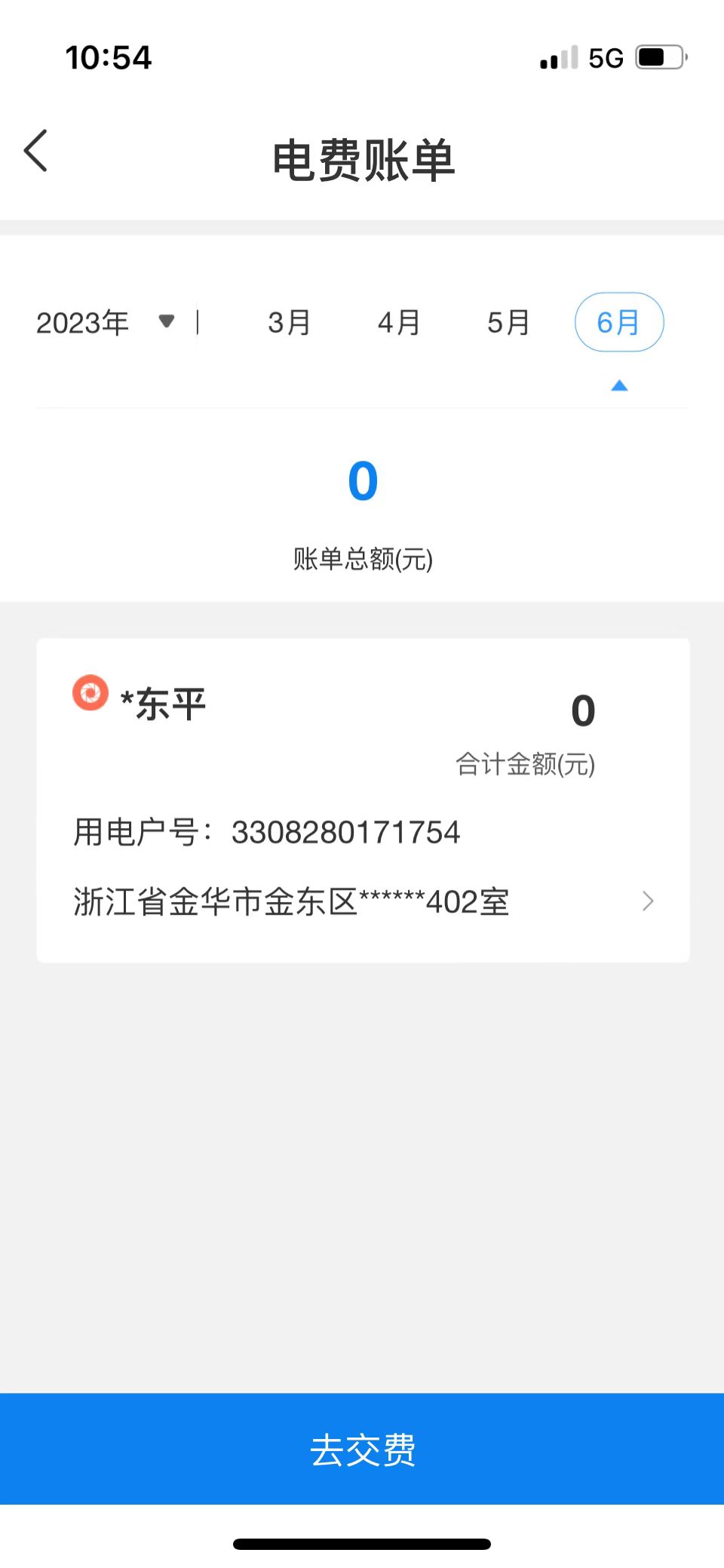This screenshot has height=1568, width=724.
Task: Open the 2023年 year dropdown
Action: click(106, 323)
